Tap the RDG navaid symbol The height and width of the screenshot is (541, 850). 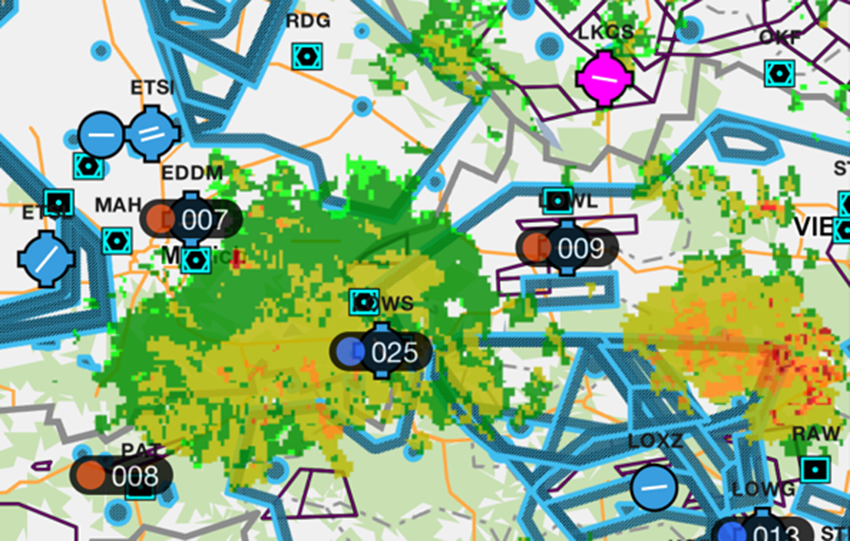point(306,56)
